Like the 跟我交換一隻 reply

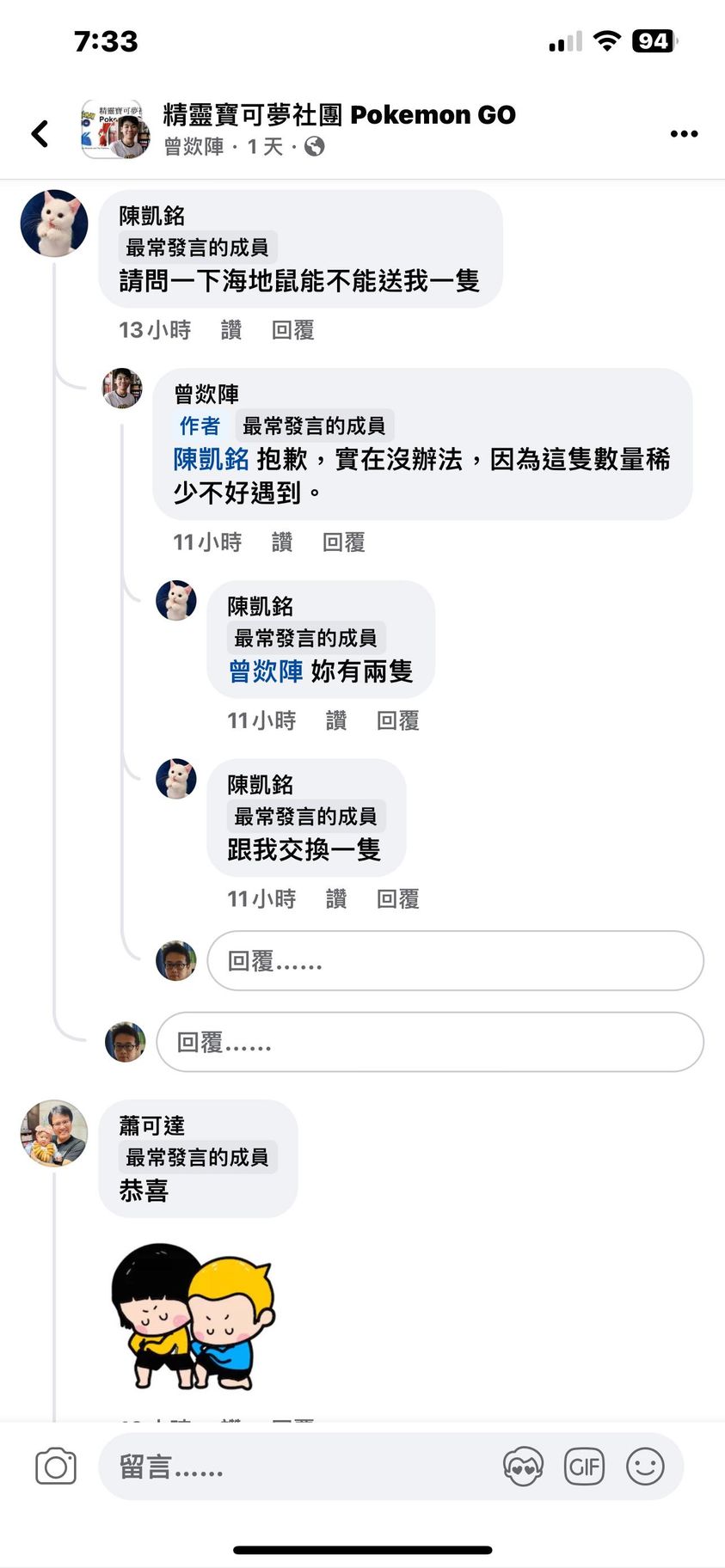click(336, 899)
